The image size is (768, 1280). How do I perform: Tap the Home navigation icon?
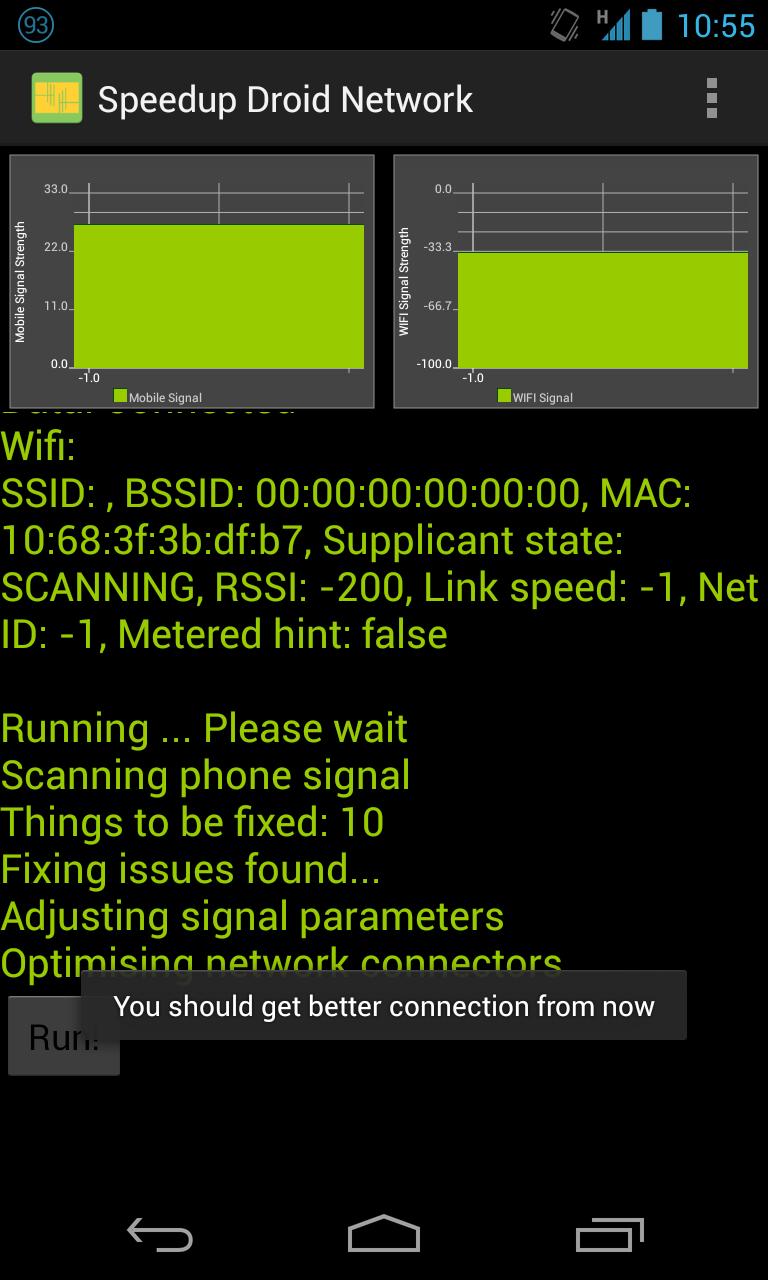point(383,1235)
